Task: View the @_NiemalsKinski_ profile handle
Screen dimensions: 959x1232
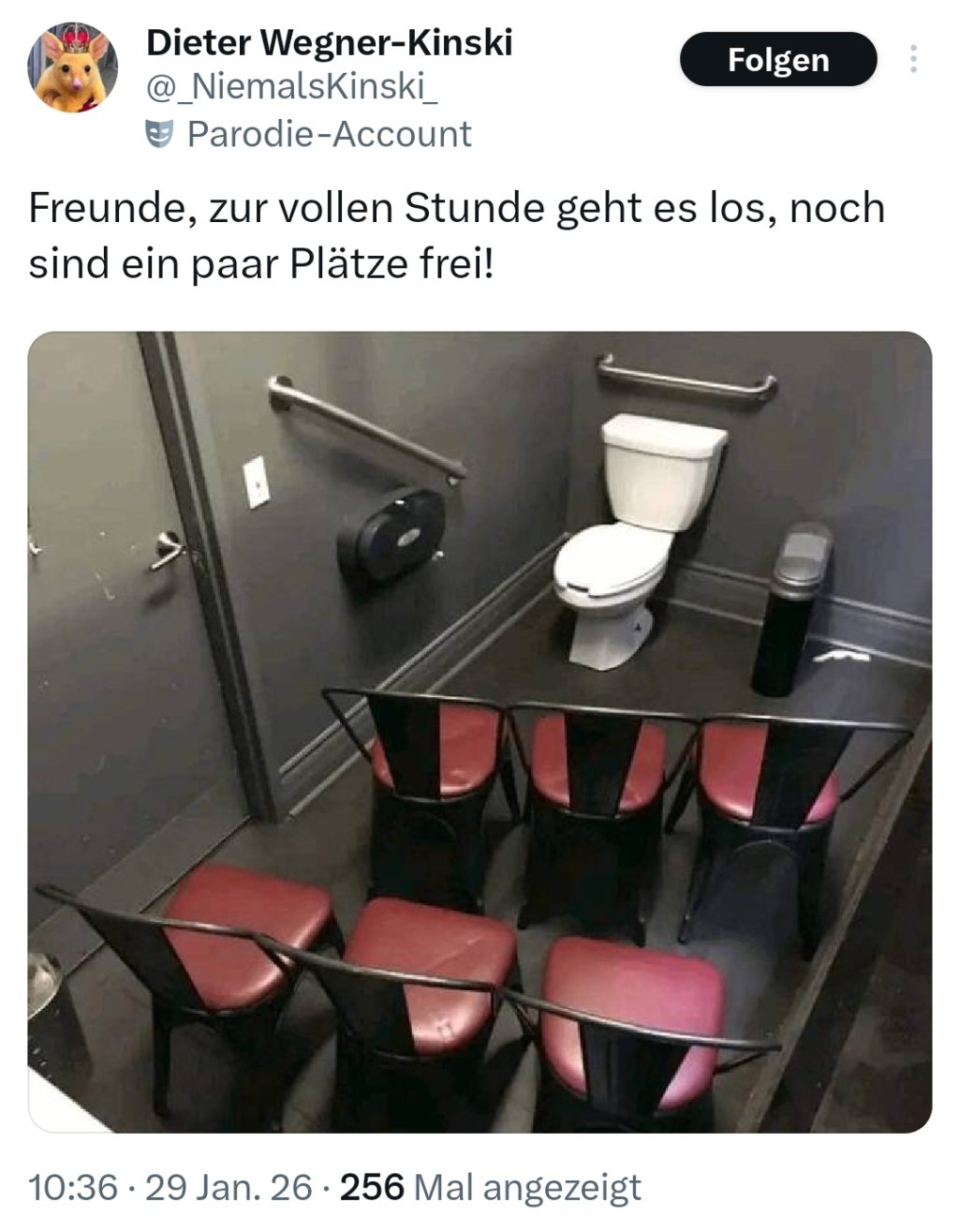Action: [x=291, y=88]
